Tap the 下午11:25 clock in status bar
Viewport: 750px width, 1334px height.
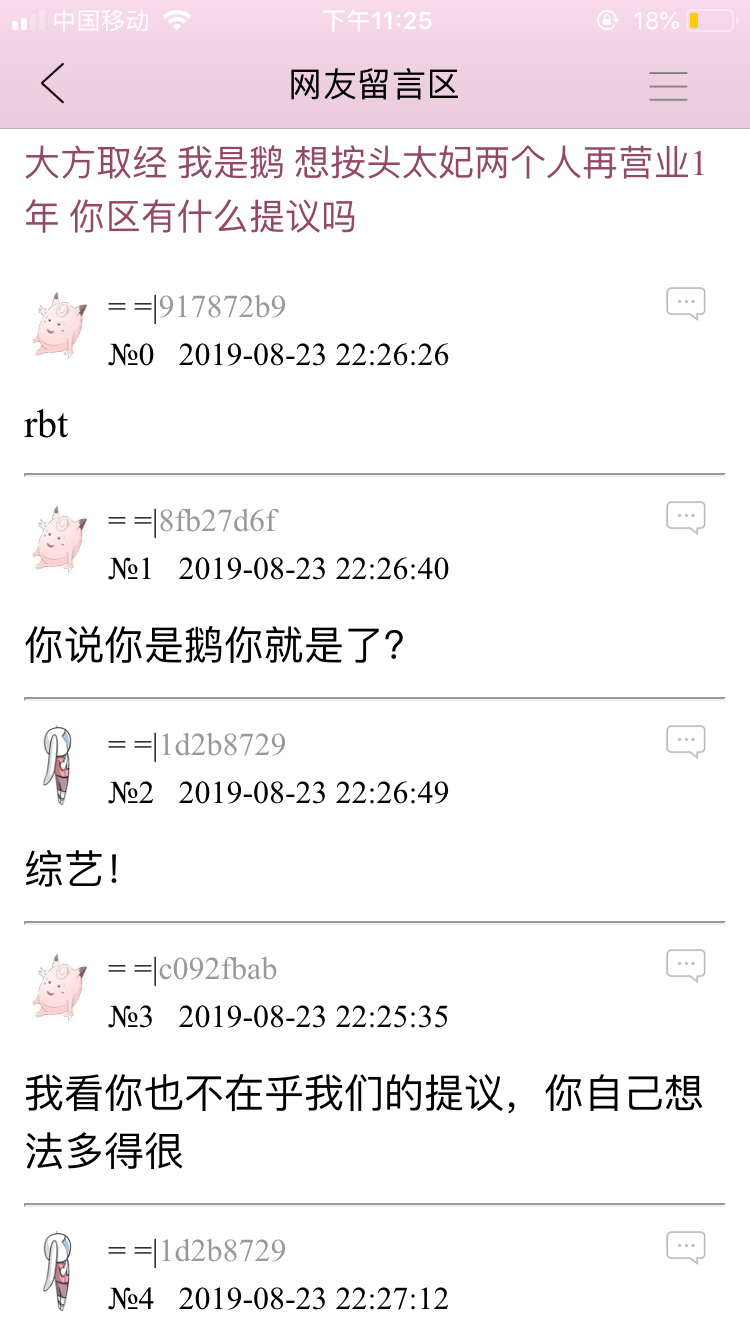pos(375,18)
